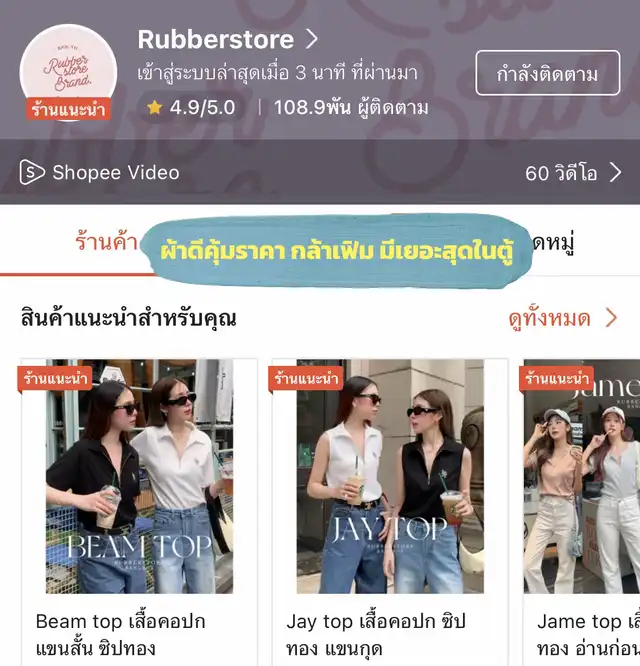This screenshot has width=640, height=666.
Task: Switch to the ร้านค้า tab
Action: coord(106,243)
